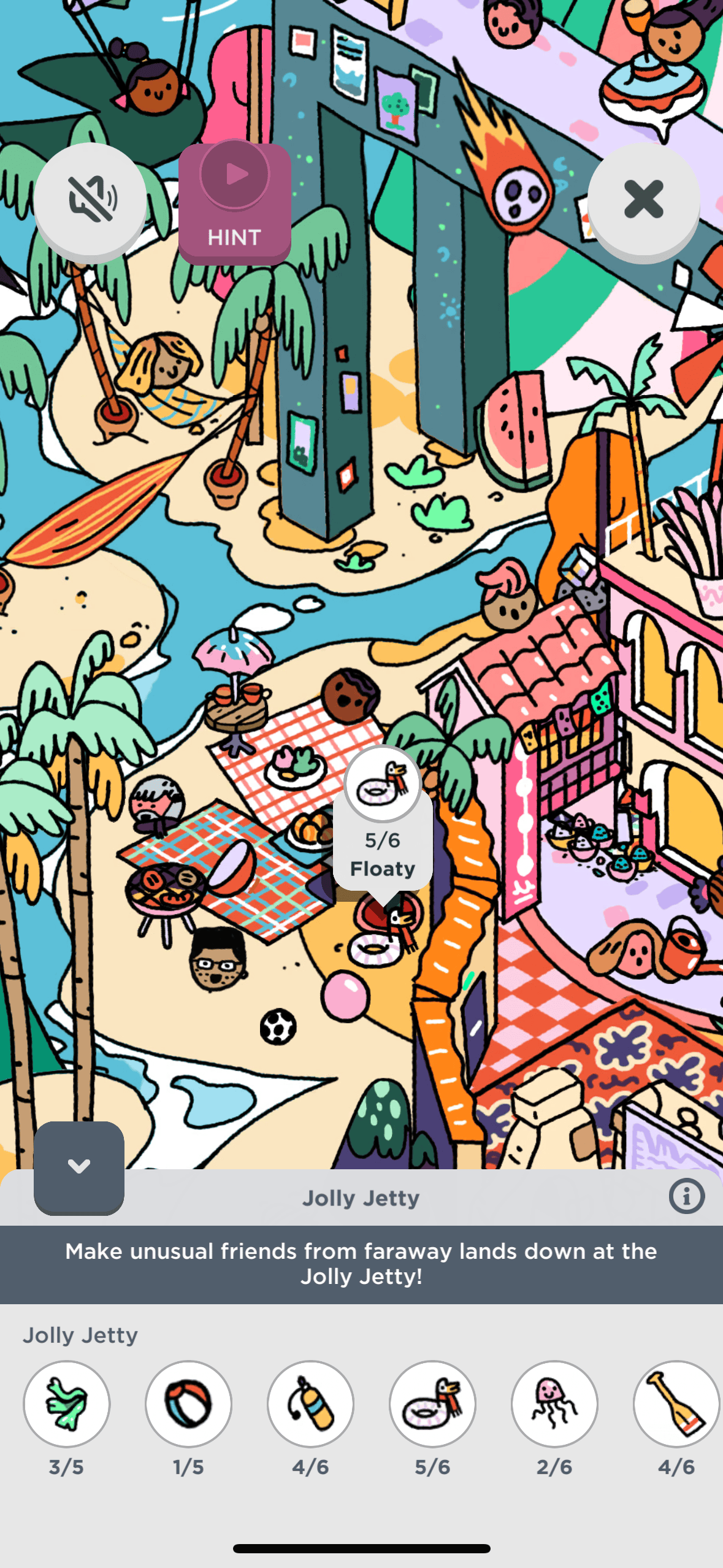
Task: Select the jellyfish item showing 2/6
Action: point(554,1404)
